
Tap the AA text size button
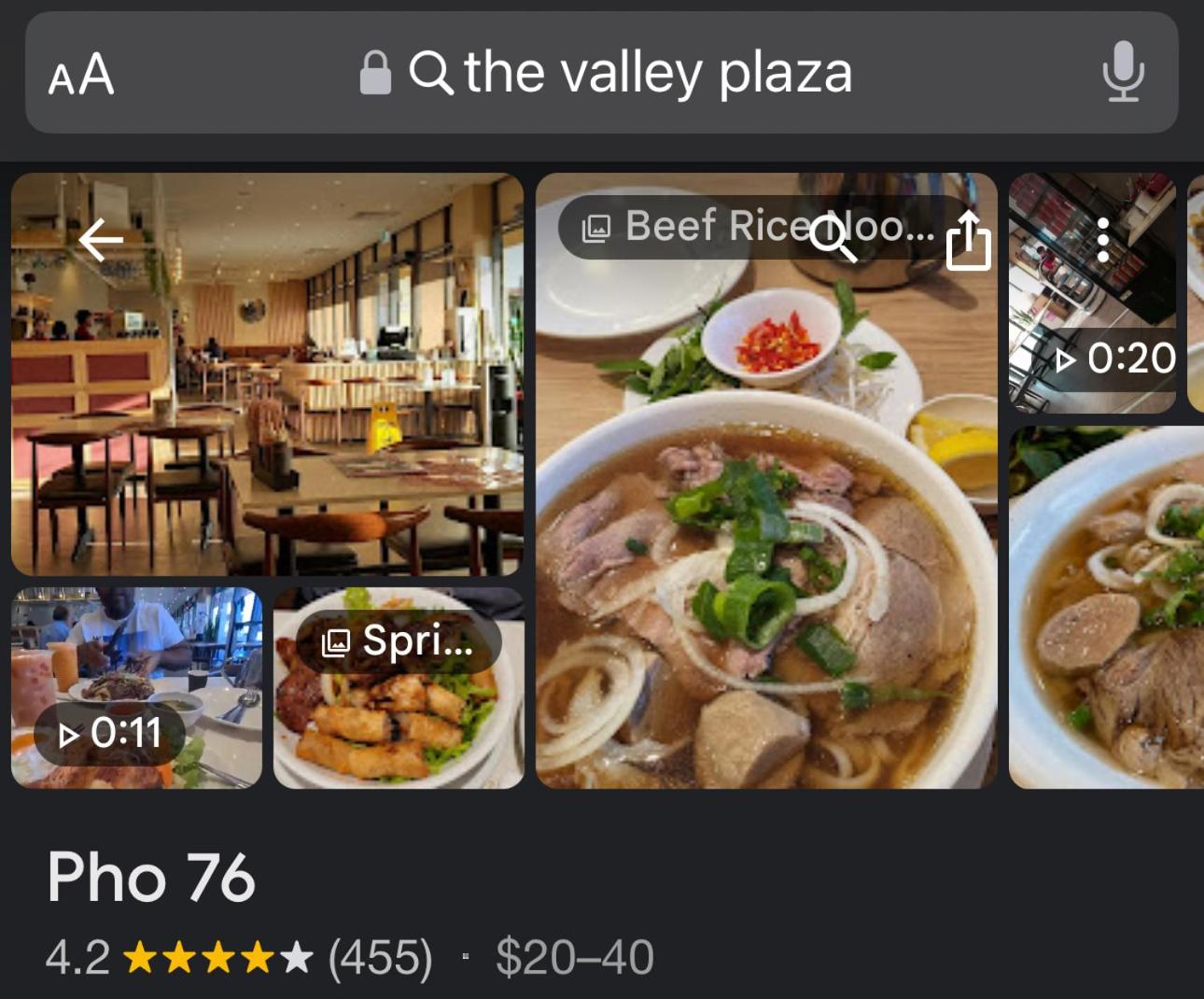[x=81, y=75]
